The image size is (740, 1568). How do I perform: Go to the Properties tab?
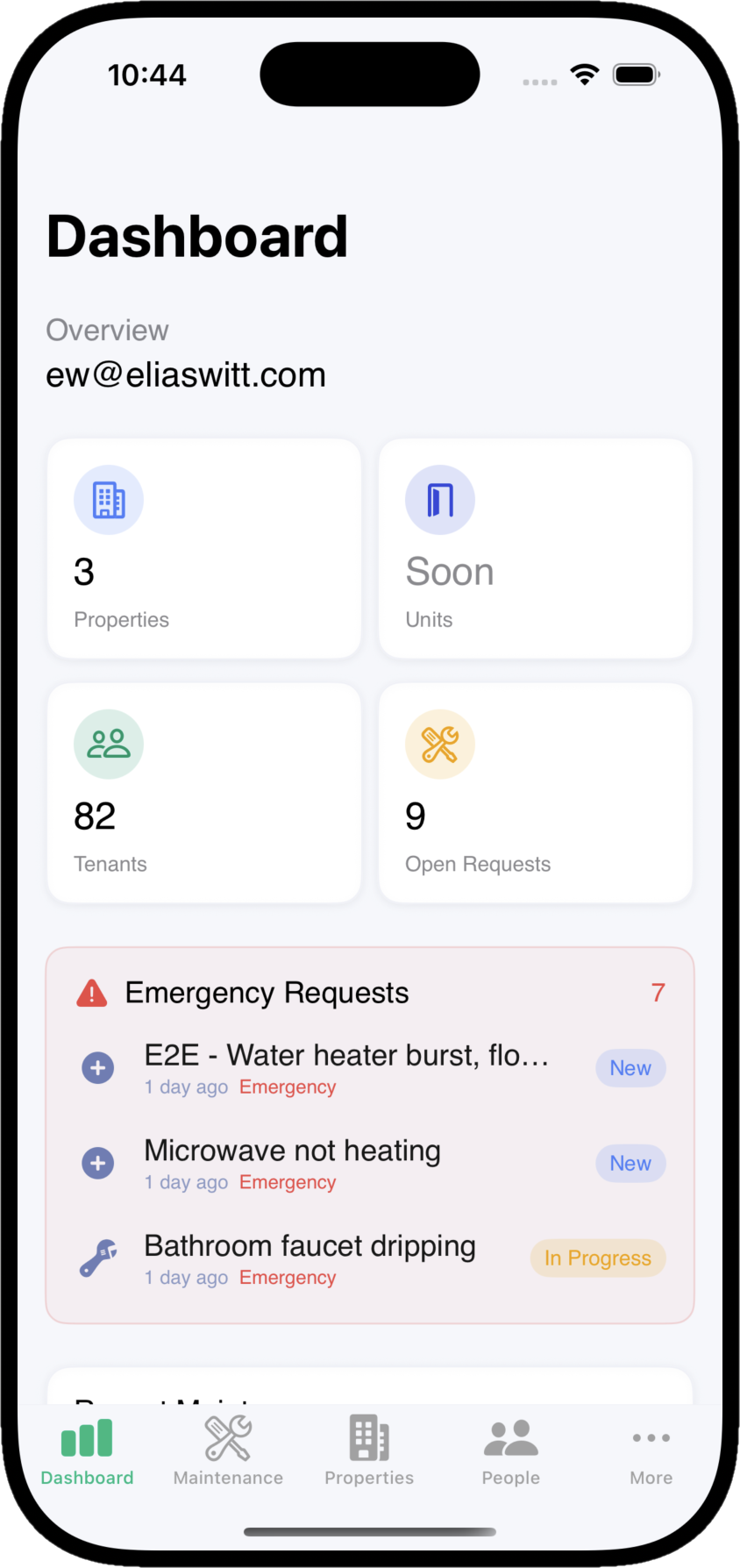369,1450
